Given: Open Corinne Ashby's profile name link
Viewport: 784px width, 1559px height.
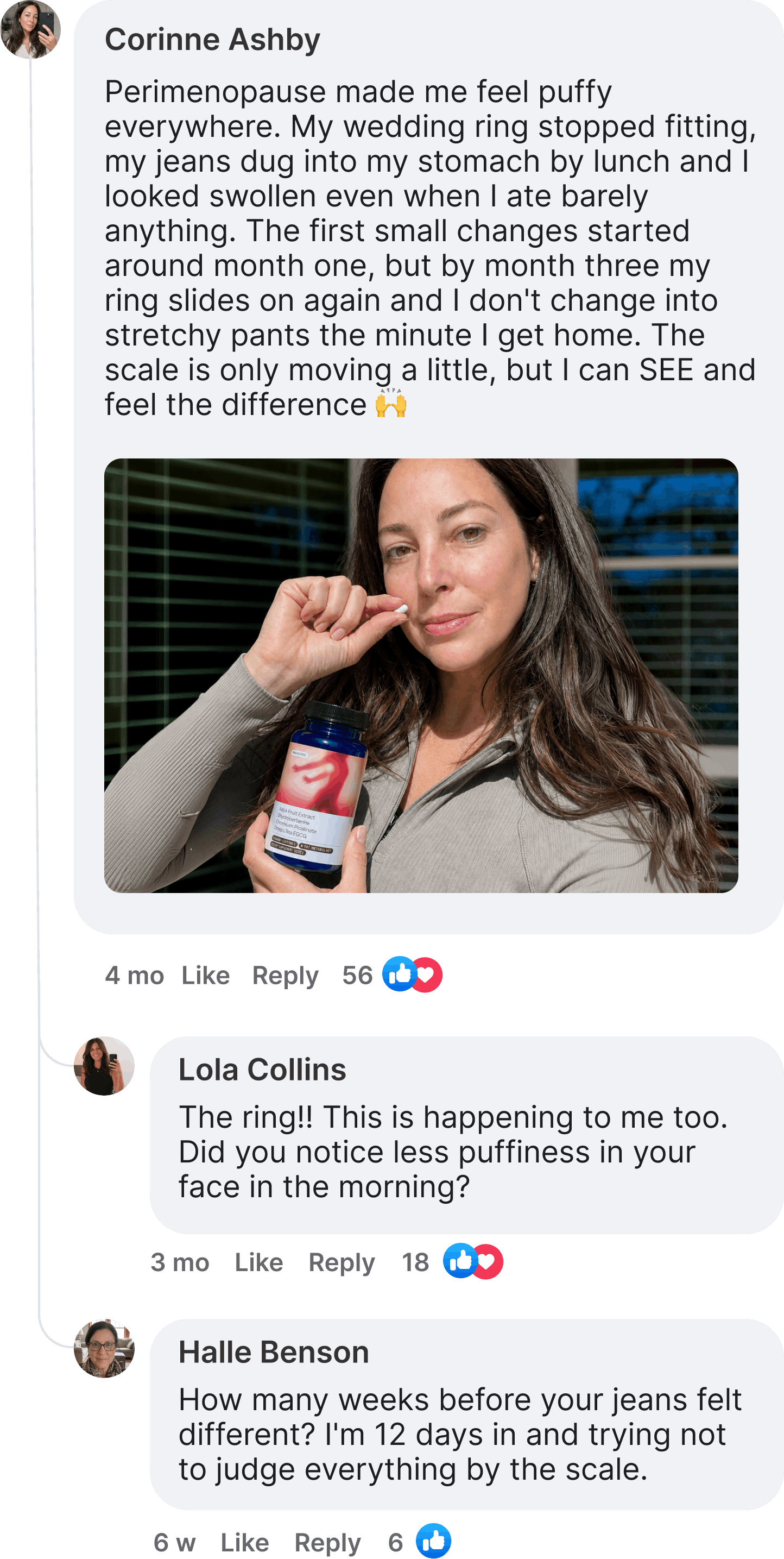Looking at the screenshot, I should click(x=212, y=40).
